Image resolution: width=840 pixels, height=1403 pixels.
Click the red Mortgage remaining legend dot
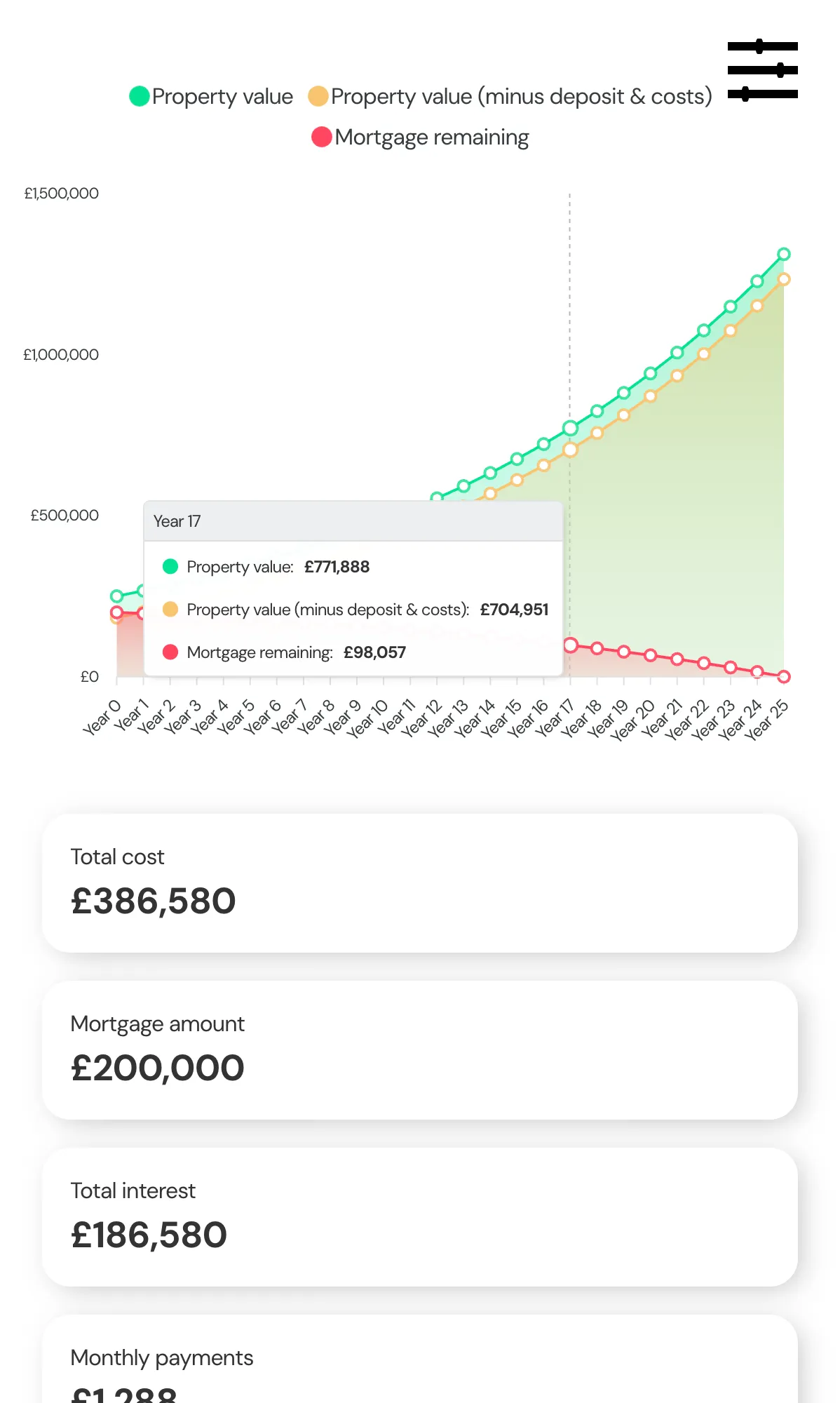[x=321, y=136]
